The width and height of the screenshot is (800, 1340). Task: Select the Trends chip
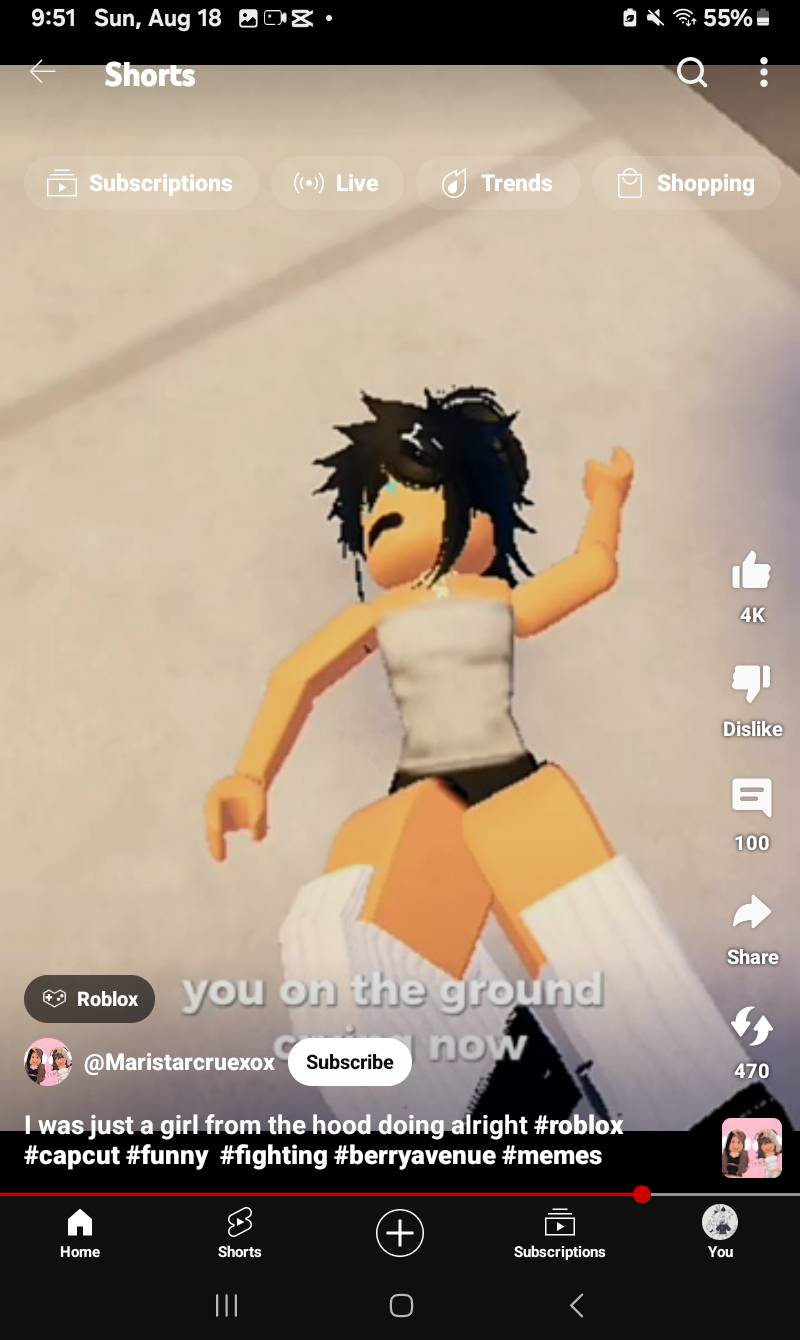tap(498, 184)
